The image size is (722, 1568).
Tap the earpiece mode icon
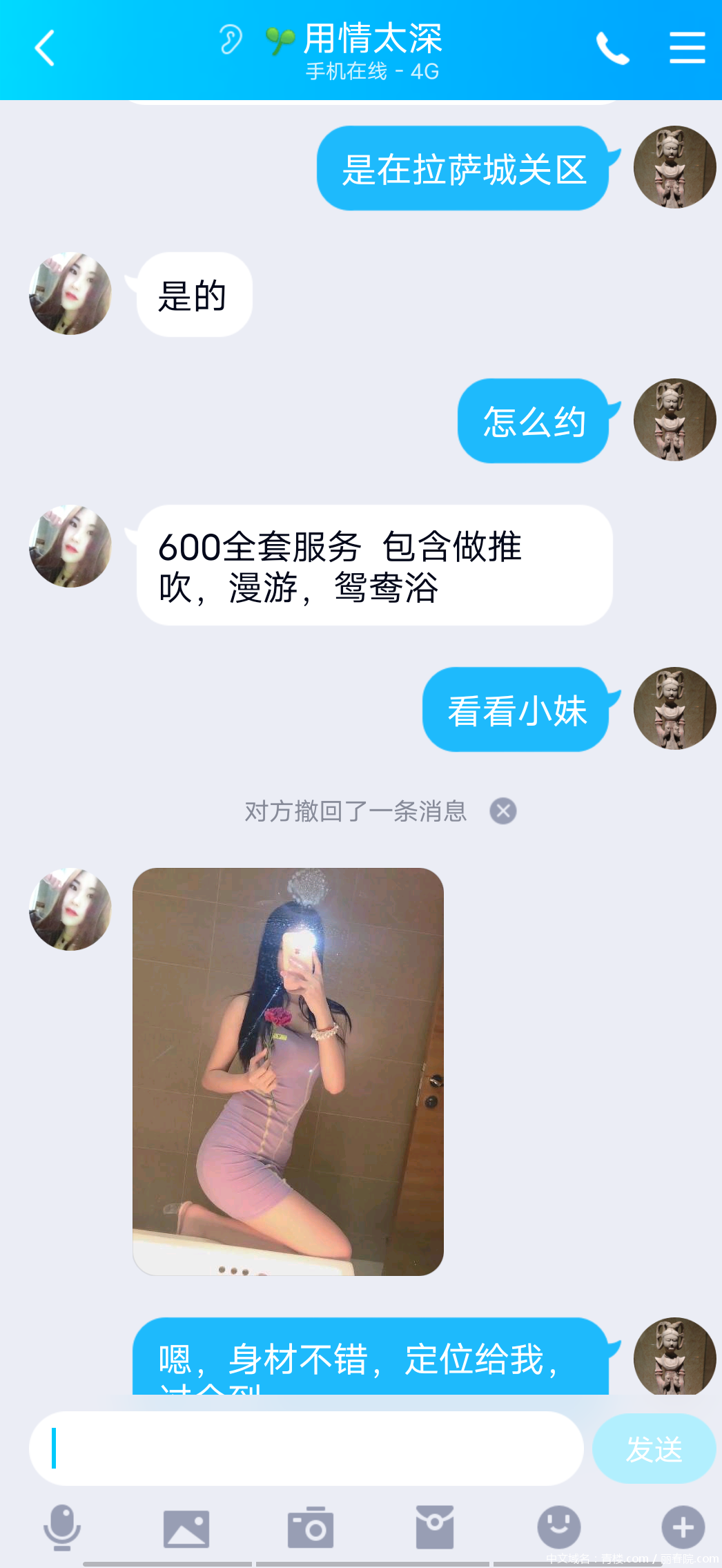pos(231,39)
